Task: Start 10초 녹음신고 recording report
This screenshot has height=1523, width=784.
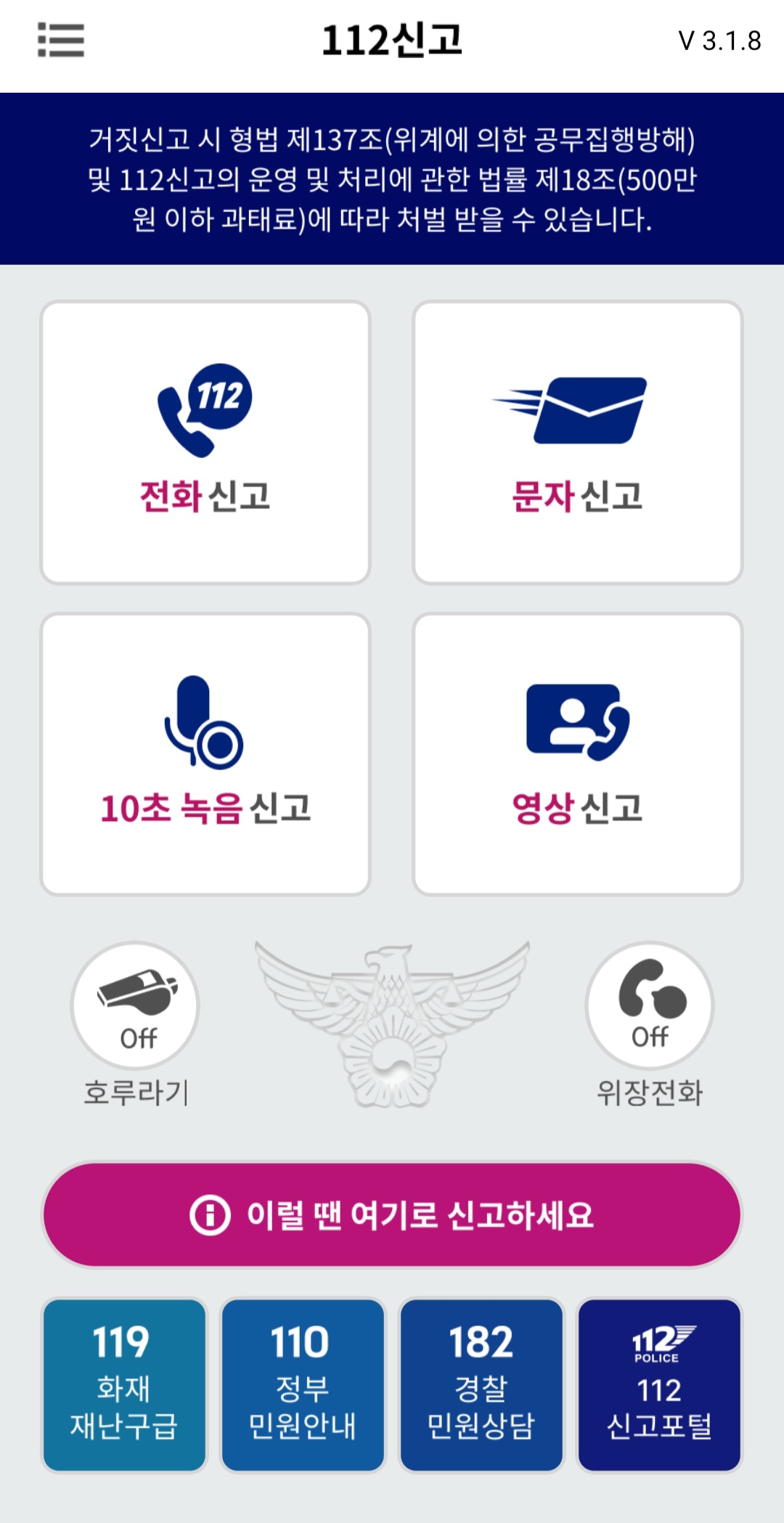Action: click(205, 754)
